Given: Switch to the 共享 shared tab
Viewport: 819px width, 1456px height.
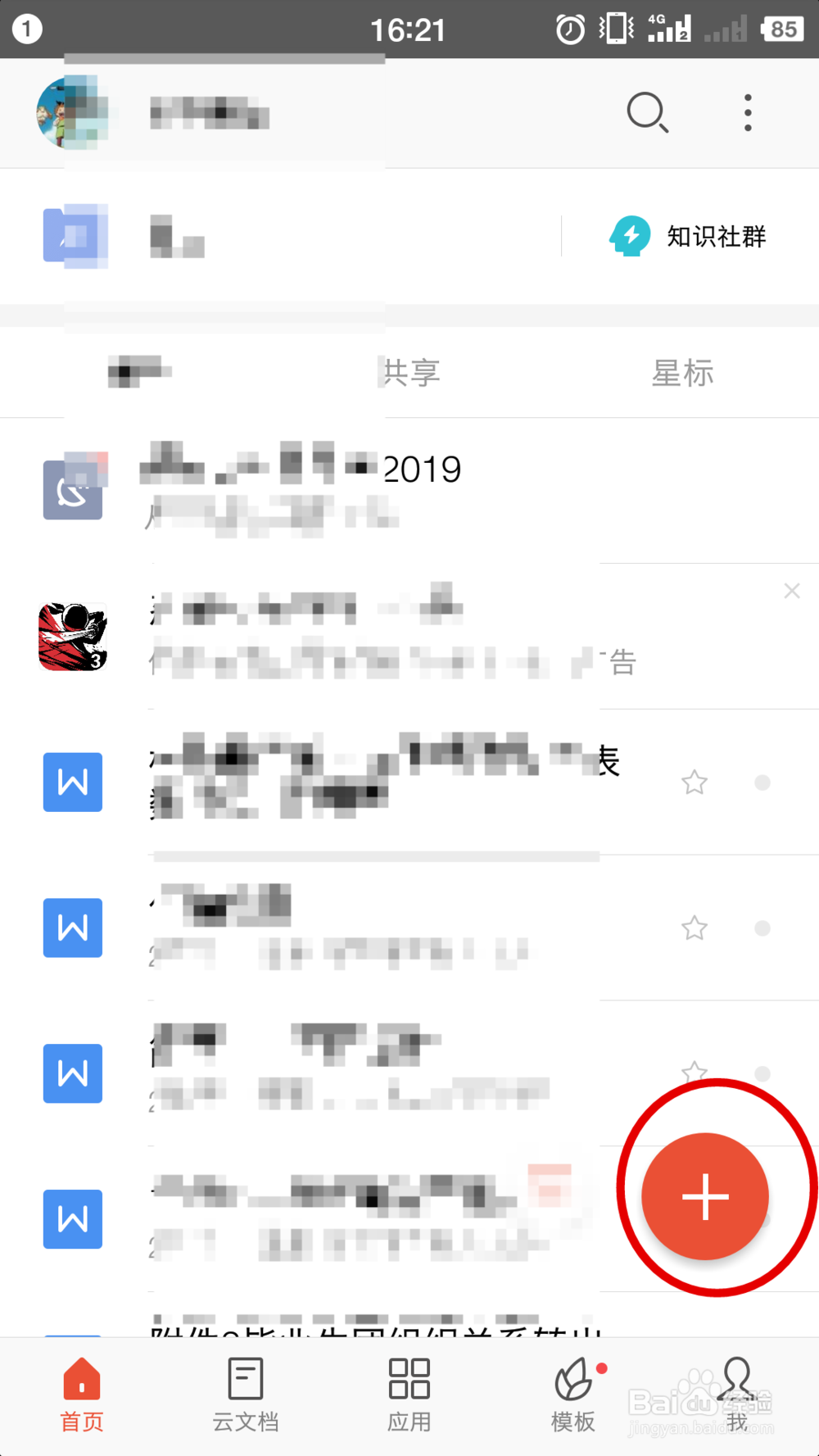Looking at the screenshot, I should [409, 373].
